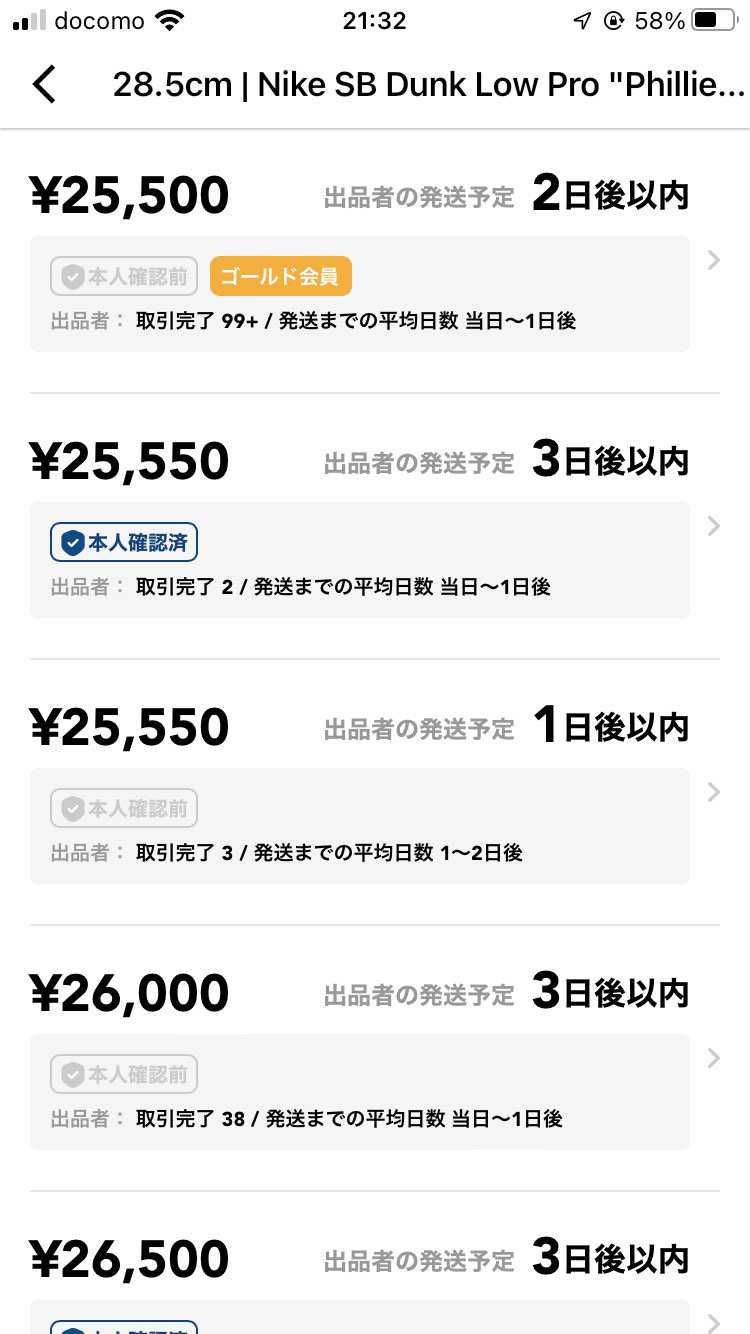Tap the 本人確認前 badge on the ¥26,000 listing
Image resolution: width=750 pixels, height=1334 pixels.
123,1073
